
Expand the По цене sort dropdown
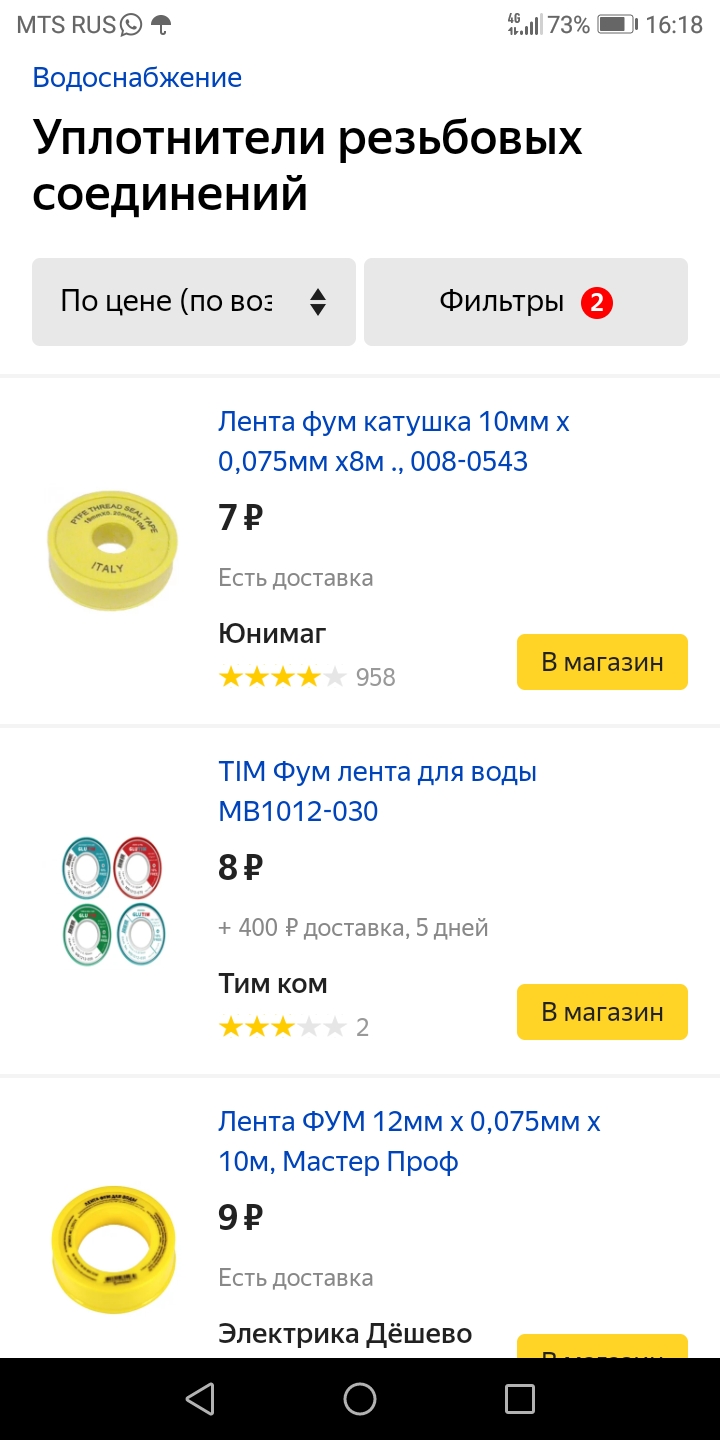click(194, 302)
